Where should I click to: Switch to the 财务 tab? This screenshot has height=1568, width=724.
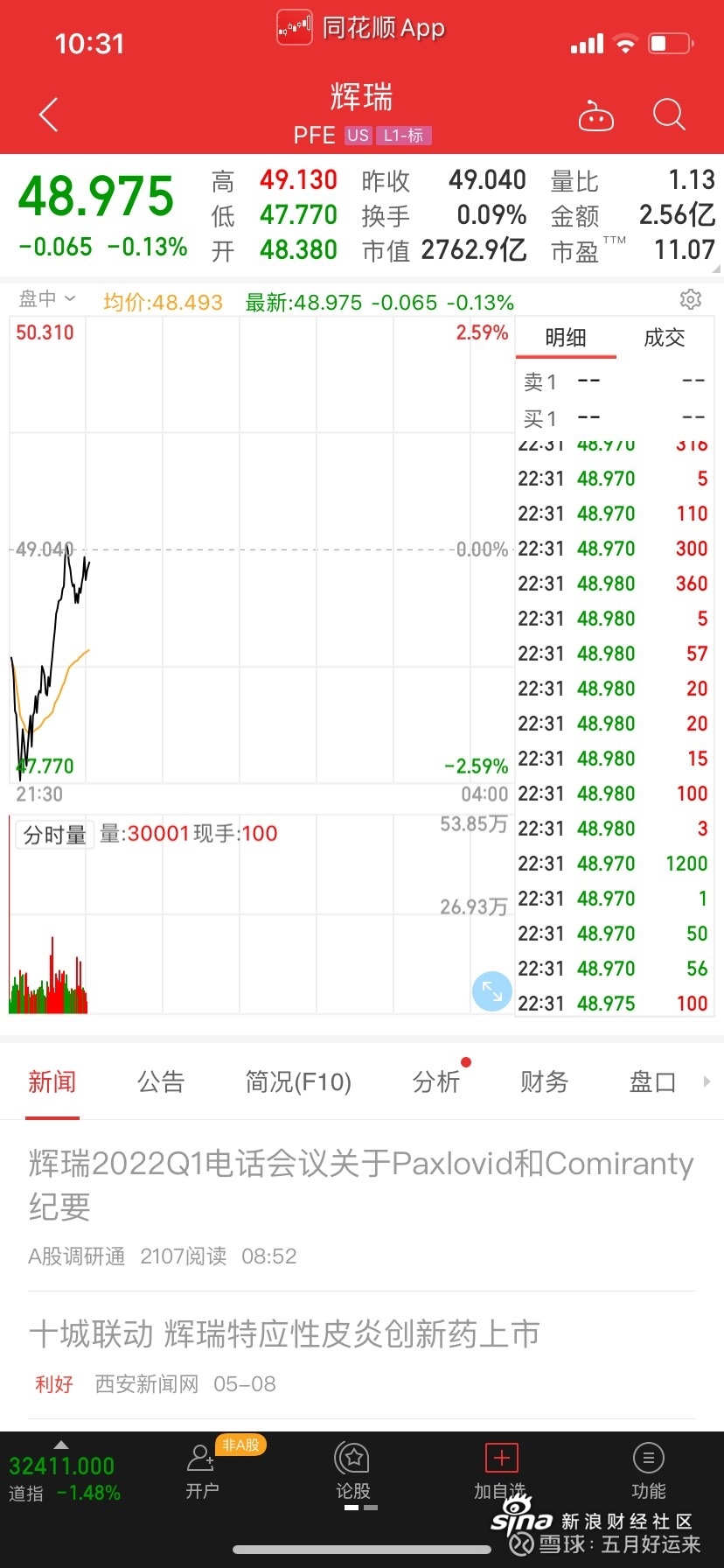point(544,1082)
